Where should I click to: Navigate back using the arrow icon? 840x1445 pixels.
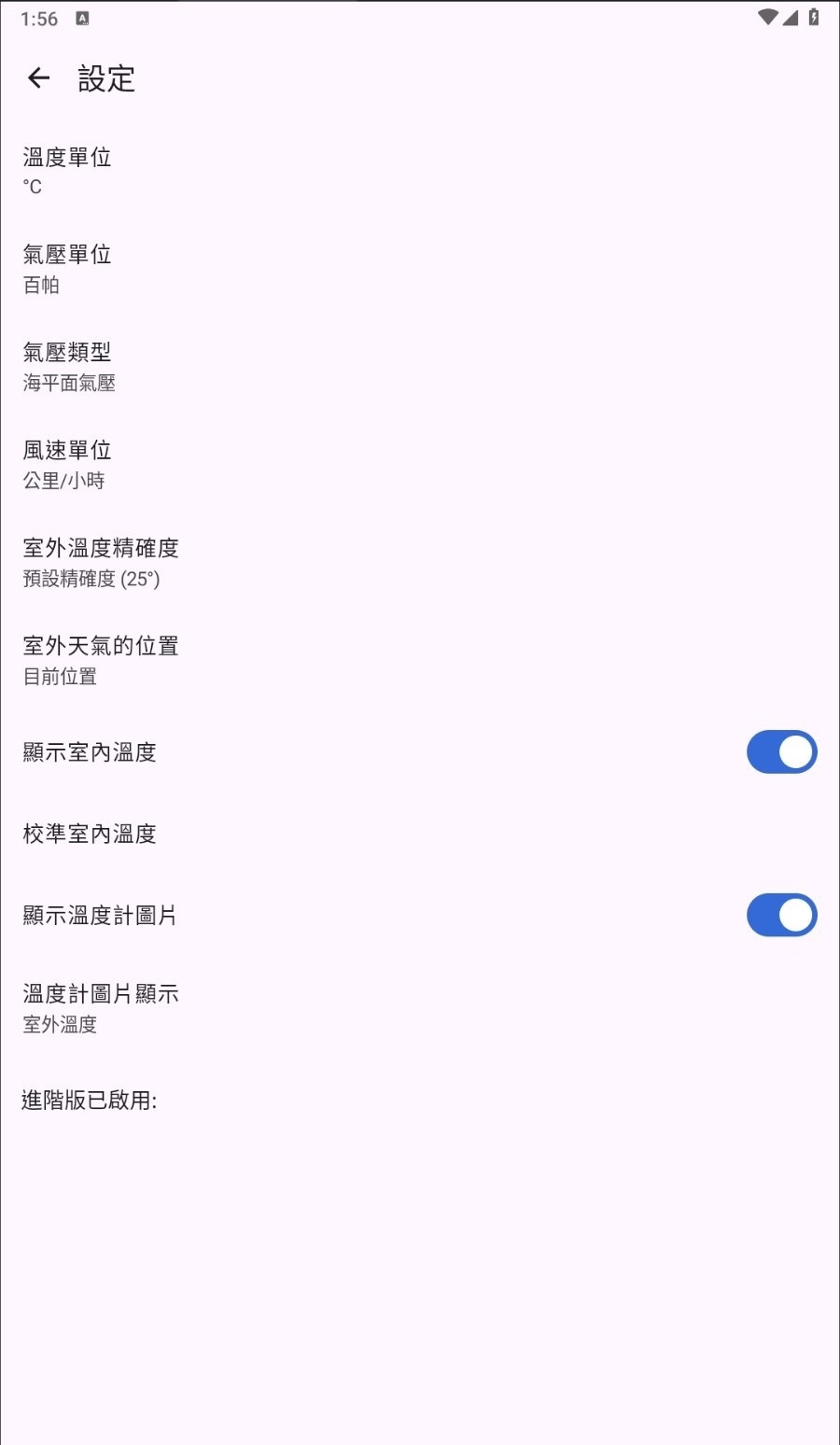pos(37,77)
